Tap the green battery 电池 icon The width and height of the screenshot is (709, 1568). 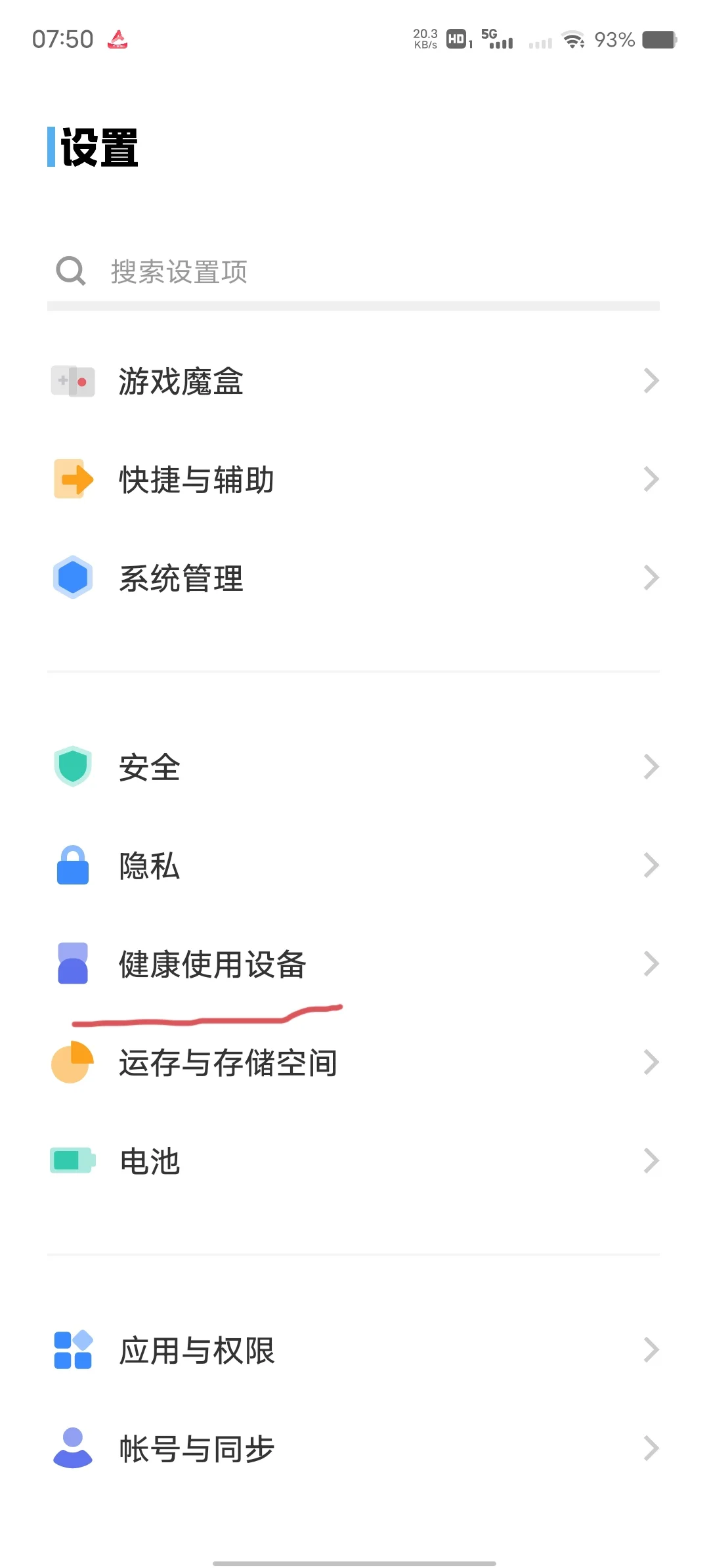[x=72, y=1160]
